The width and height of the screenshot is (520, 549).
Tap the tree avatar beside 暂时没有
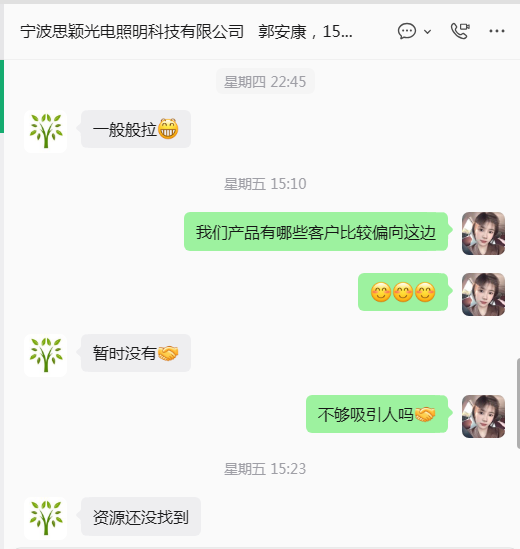(46, 355)
